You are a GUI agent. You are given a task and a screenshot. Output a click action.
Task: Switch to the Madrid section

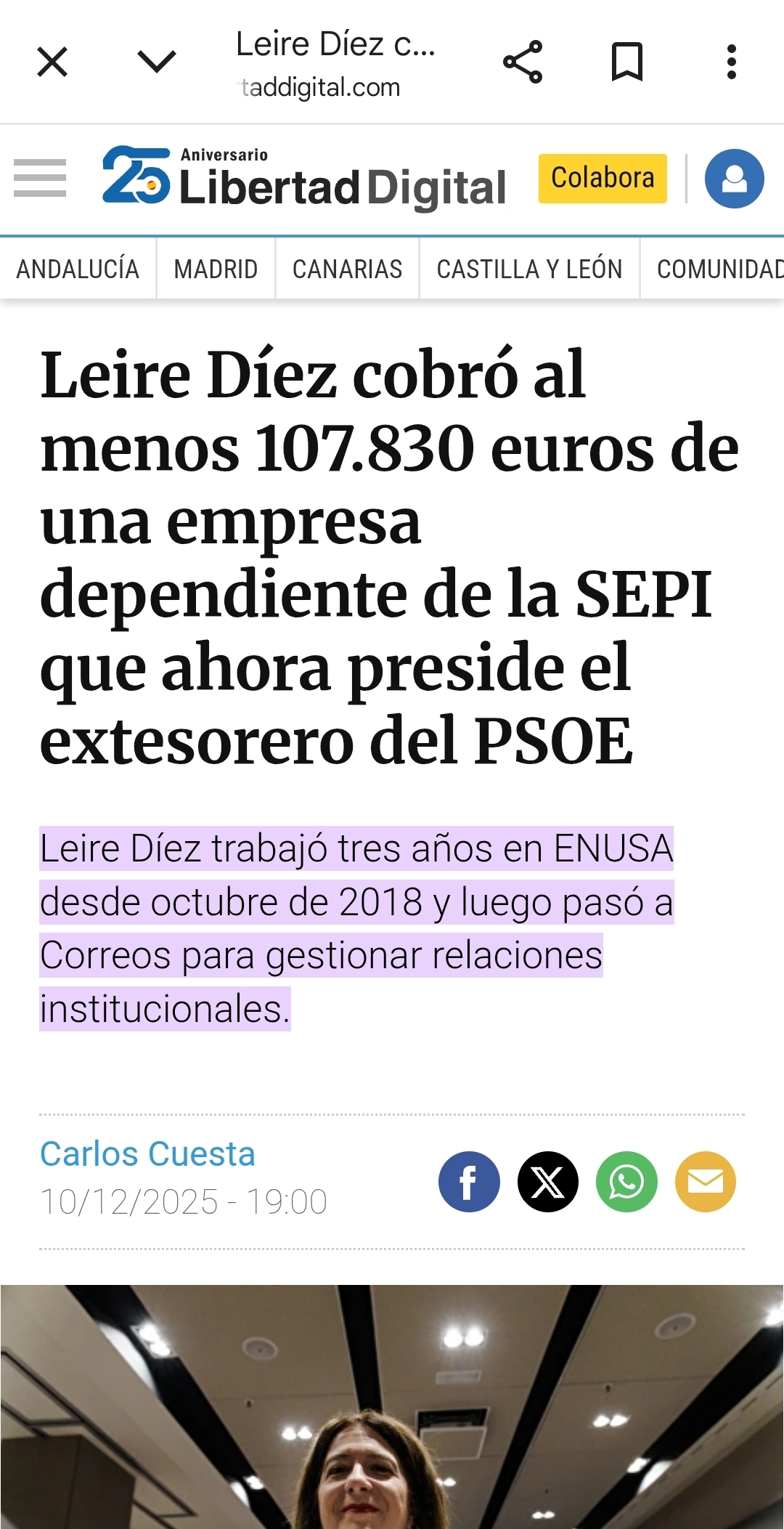coord(216,269)
